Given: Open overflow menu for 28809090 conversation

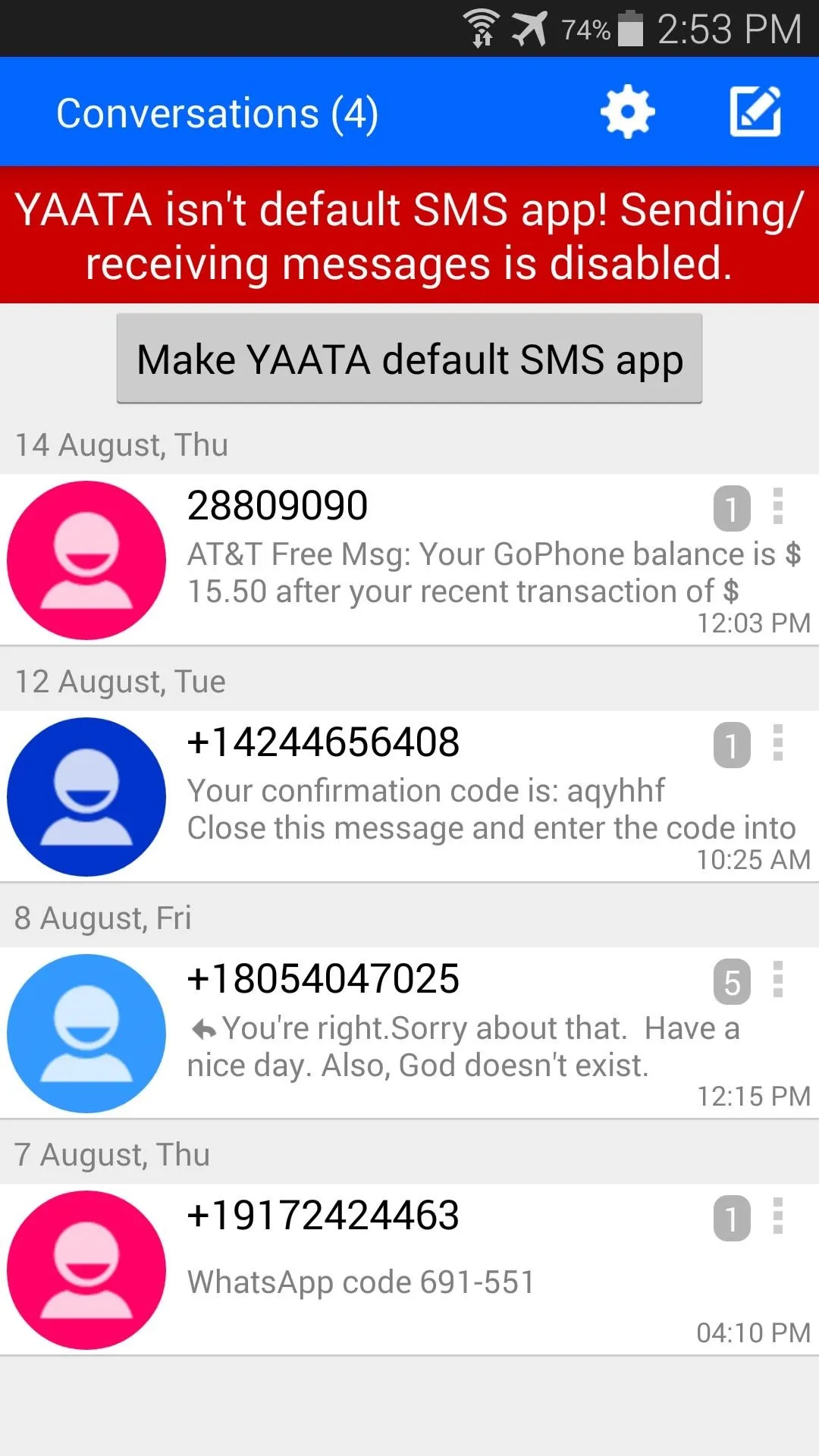Looking at the screenshot, I should [777, 507].
